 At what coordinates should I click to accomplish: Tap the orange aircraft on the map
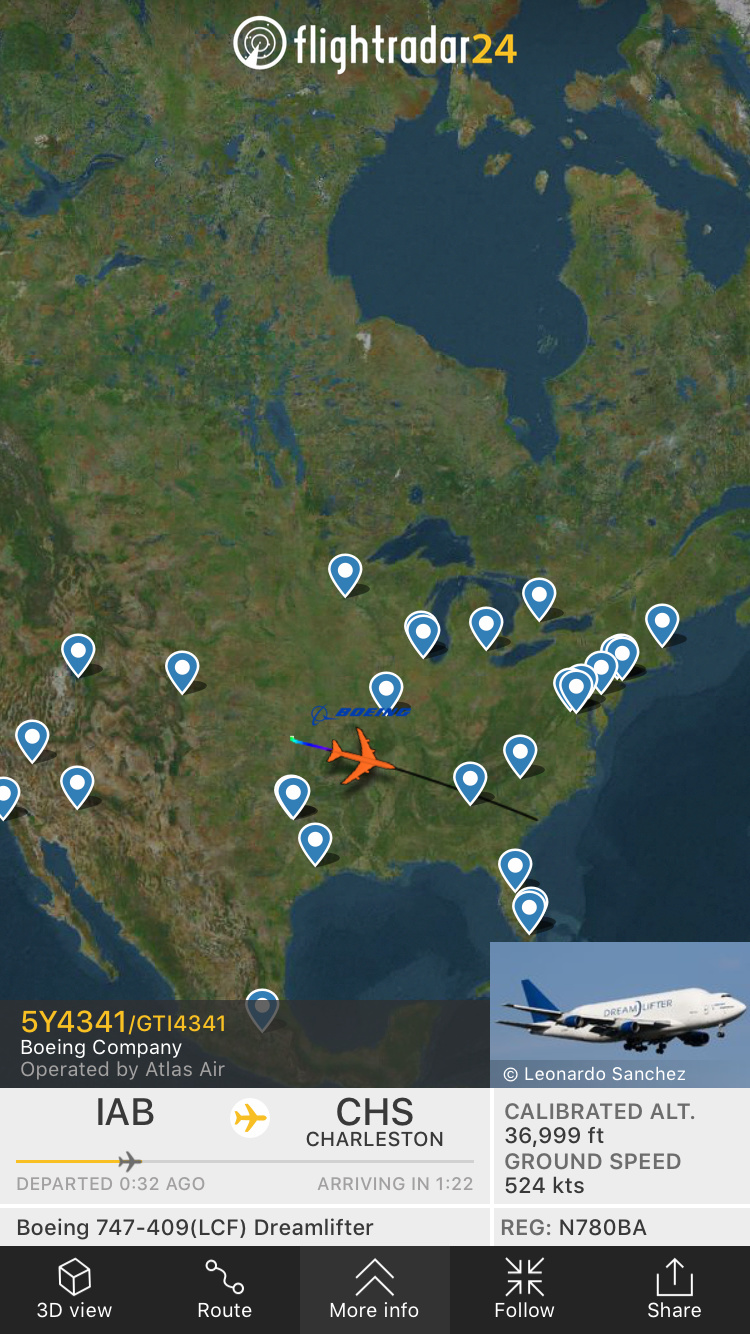359,757
